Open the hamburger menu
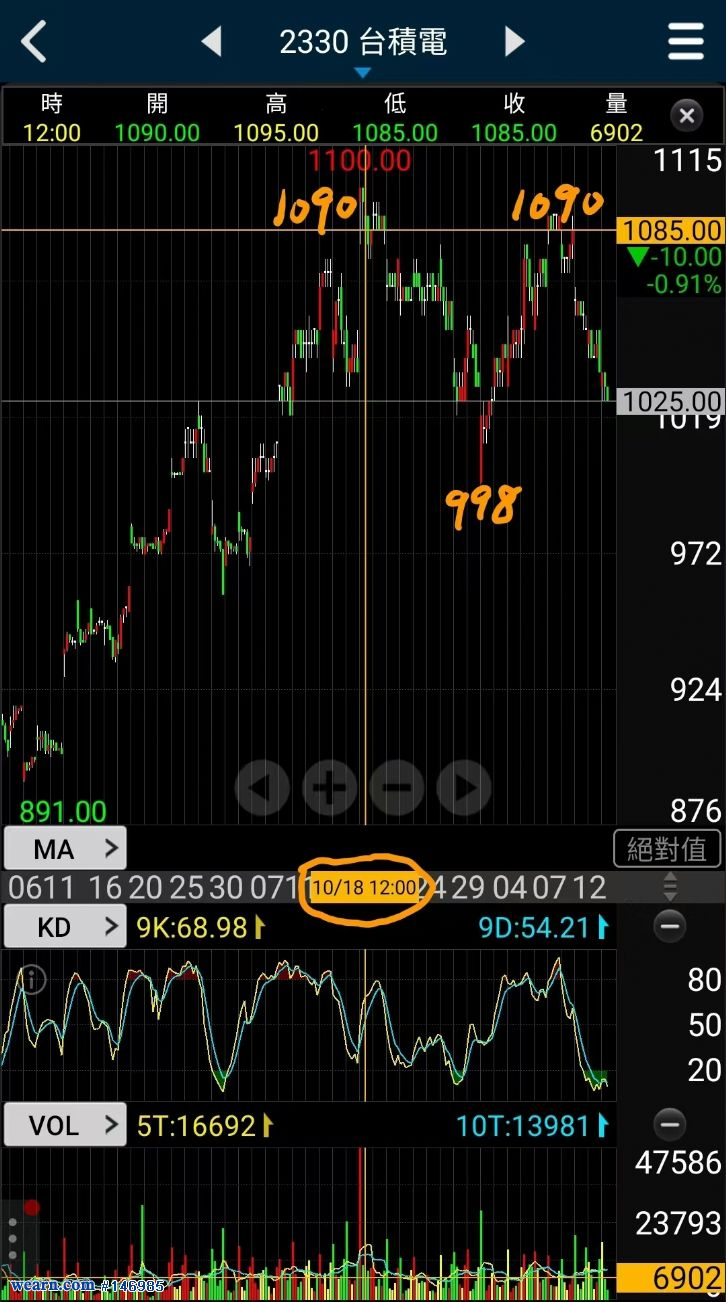Image resolution: width=726 pixels, height=1302 pixels. [686, 42]
